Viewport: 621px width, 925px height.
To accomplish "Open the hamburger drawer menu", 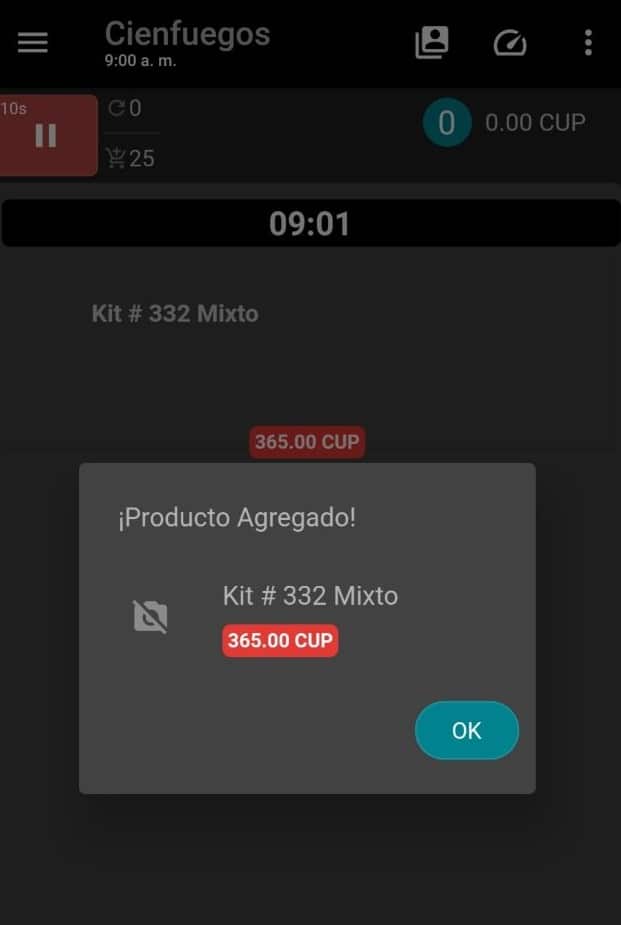I will [33, 43].
